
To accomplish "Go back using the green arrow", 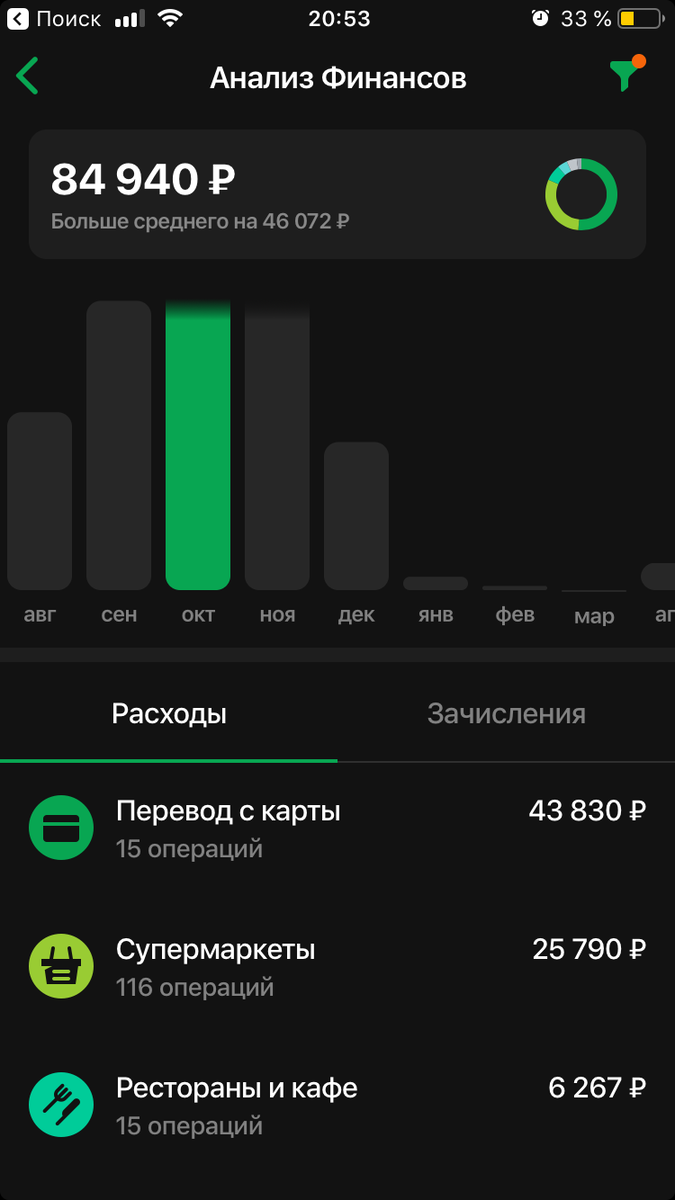I will (27, 77).
